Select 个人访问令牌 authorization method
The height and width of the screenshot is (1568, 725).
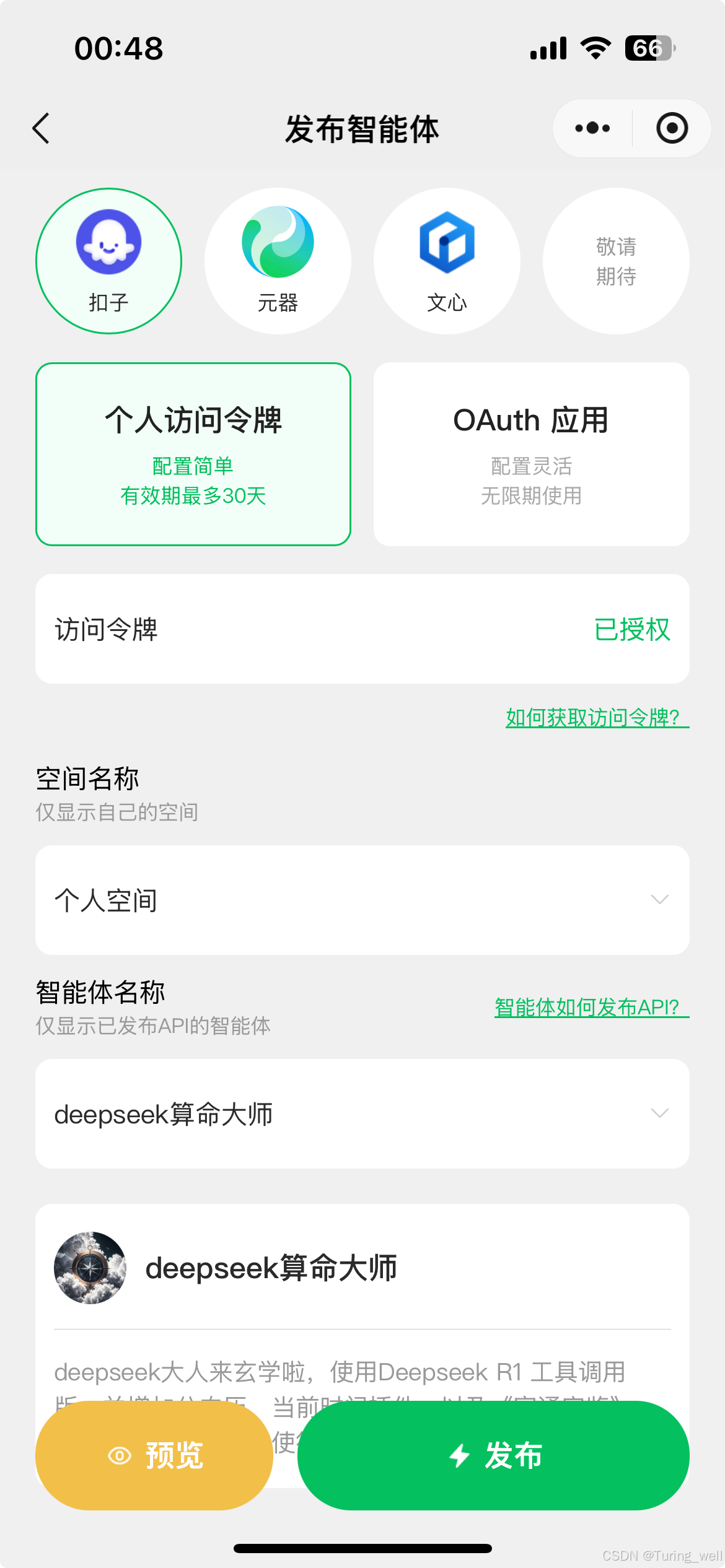coord(193,454)
